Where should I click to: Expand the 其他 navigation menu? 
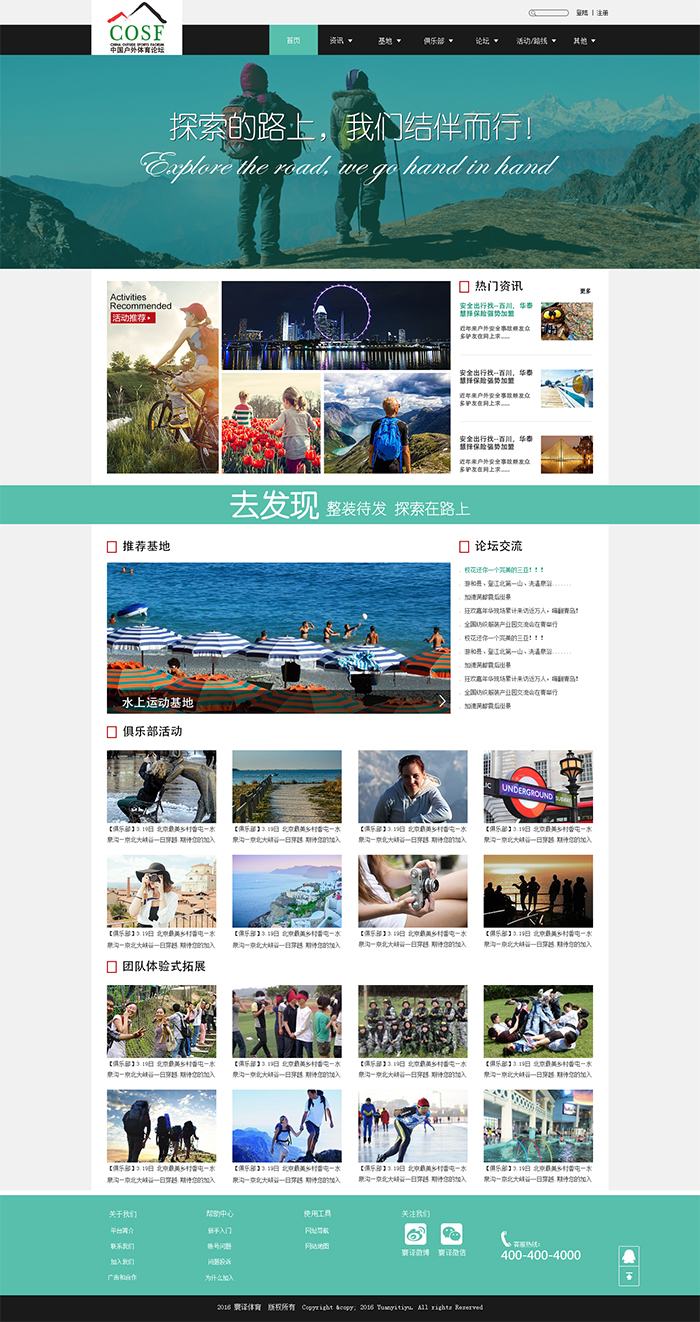tap(584, 41)
